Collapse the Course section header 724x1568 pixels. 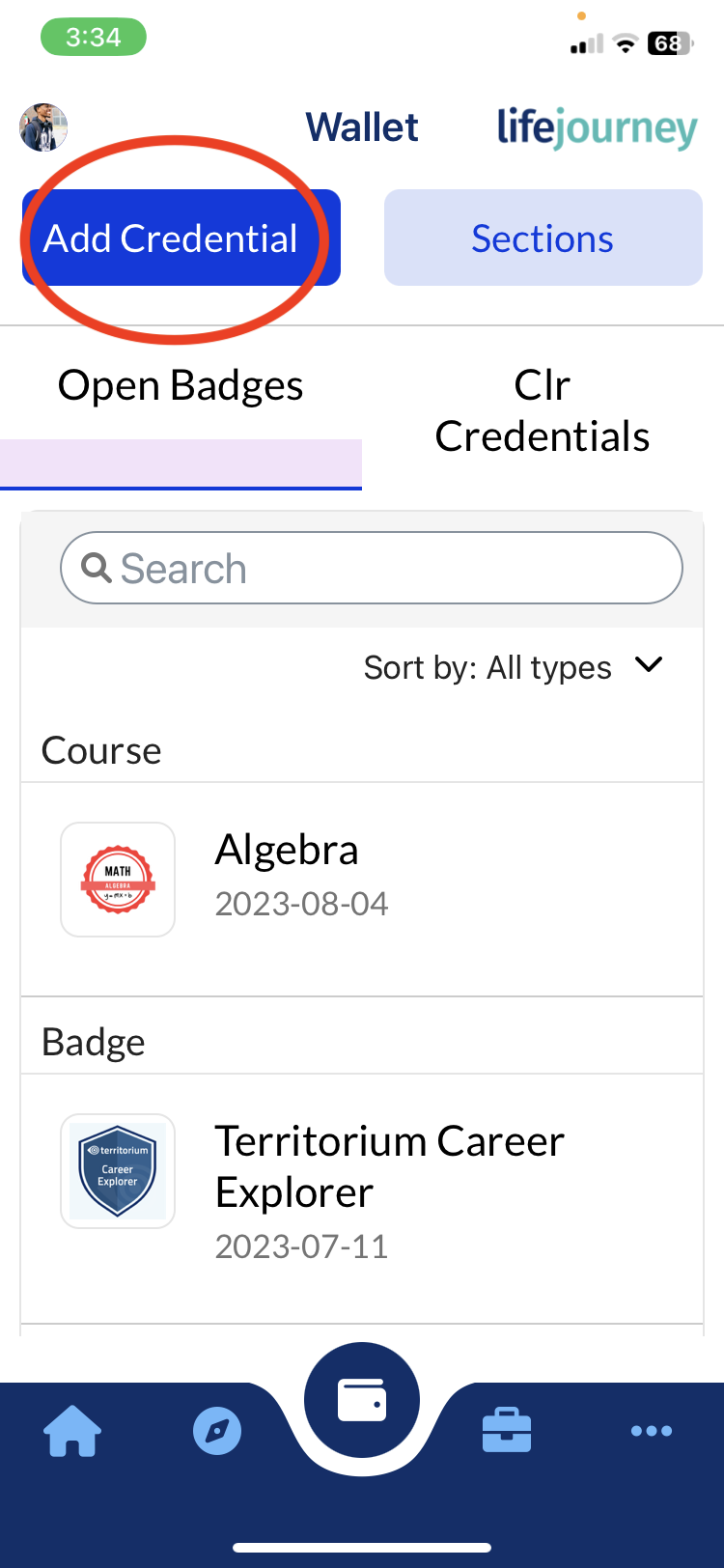tap(100, 750)
